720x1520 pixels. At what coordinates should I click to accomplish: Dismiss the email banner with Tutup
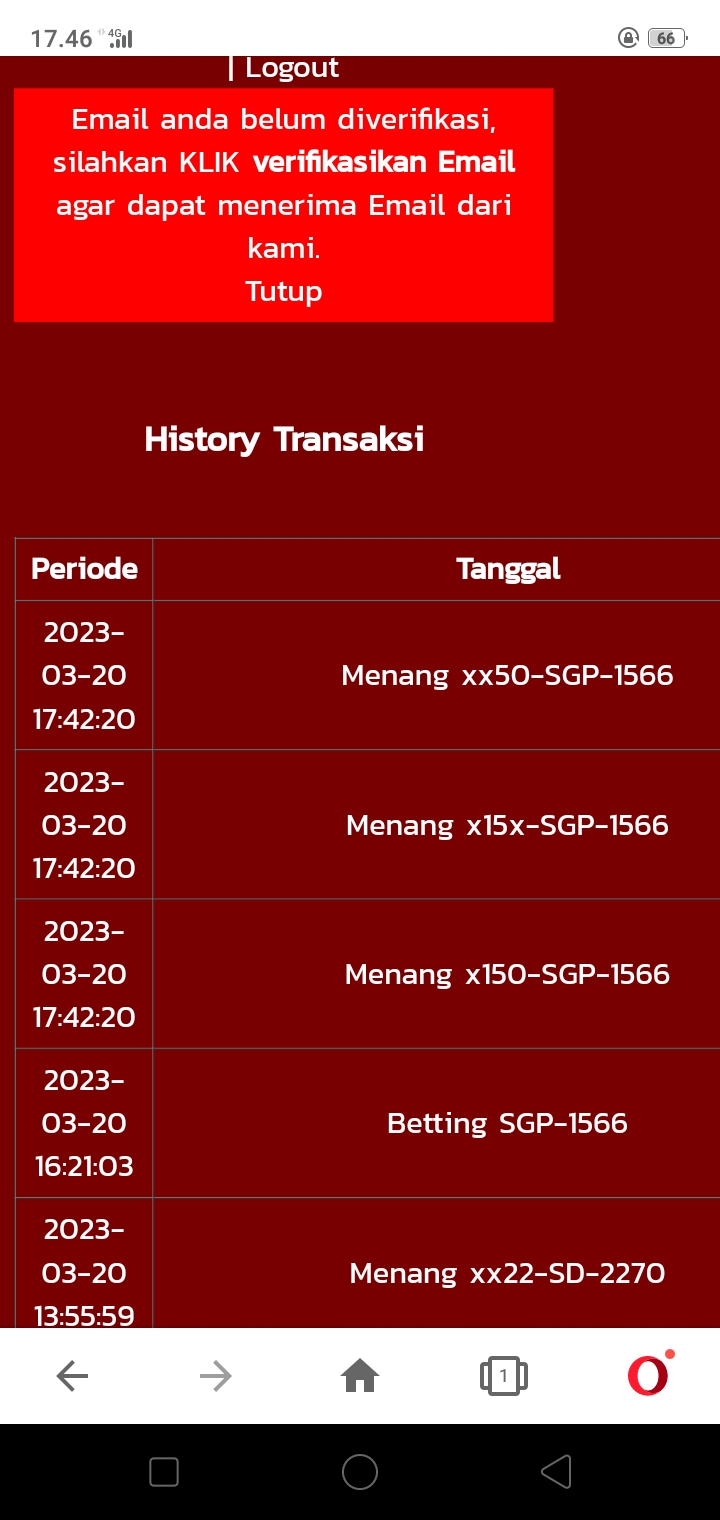coord(283,292)
